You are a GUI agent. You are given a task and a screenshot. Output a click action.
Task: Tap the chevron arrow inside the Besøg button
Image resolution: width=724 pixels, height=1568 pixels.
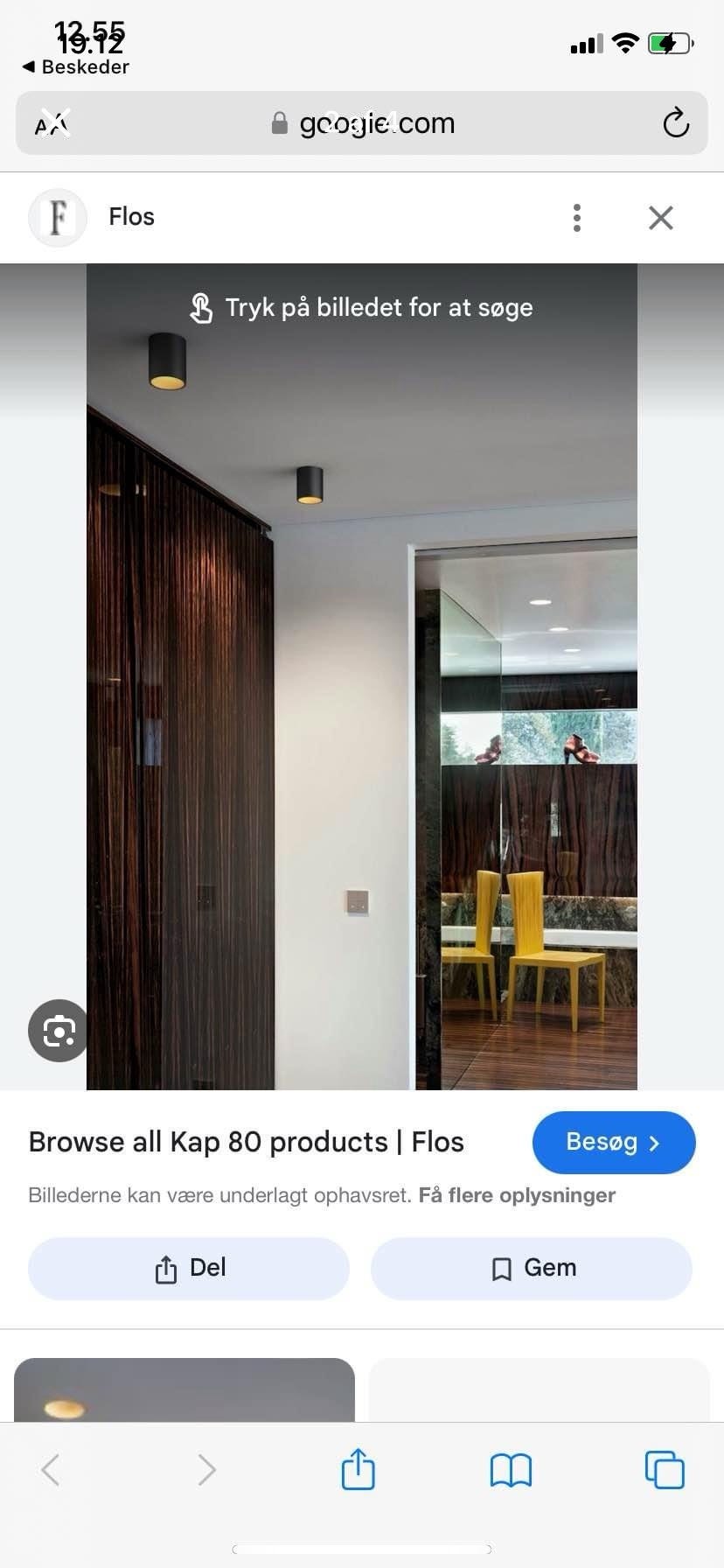pos(655,1142)
